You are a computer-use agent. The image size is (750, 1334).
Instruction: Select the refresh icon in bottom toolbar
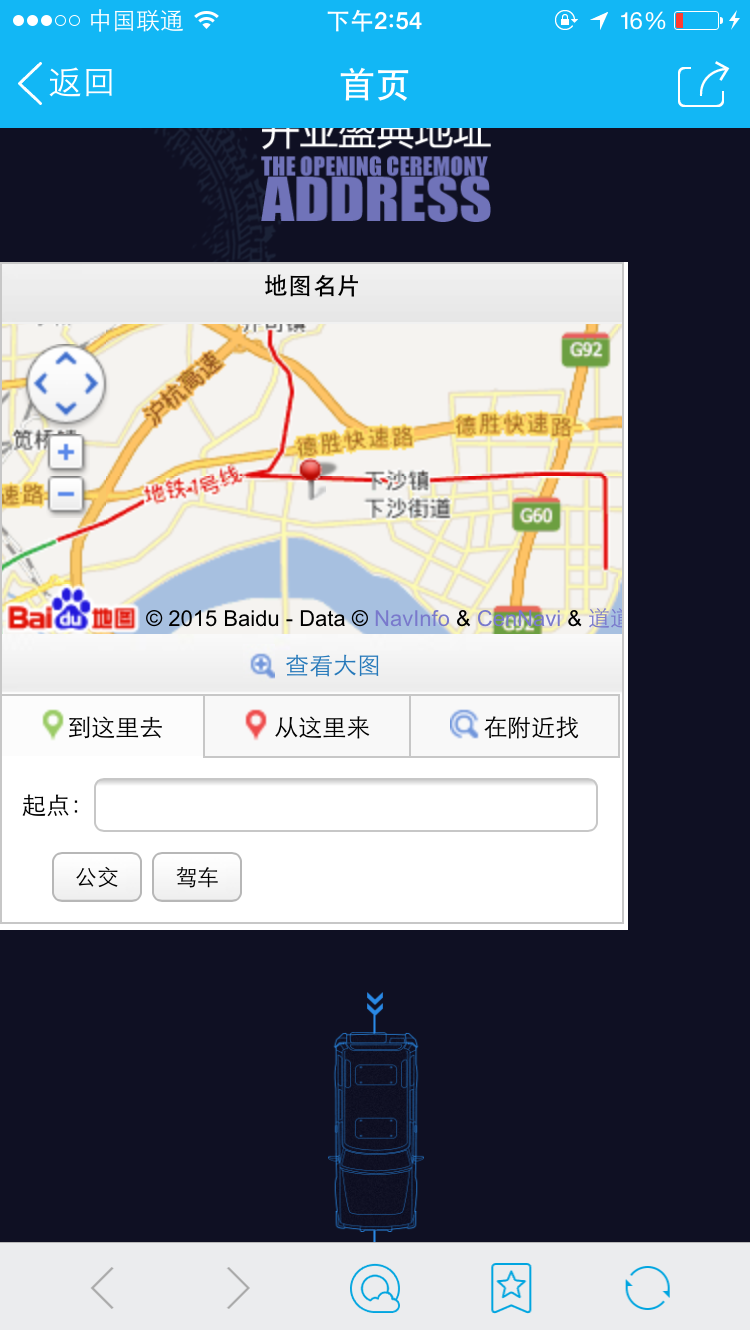click(646, 1288)
